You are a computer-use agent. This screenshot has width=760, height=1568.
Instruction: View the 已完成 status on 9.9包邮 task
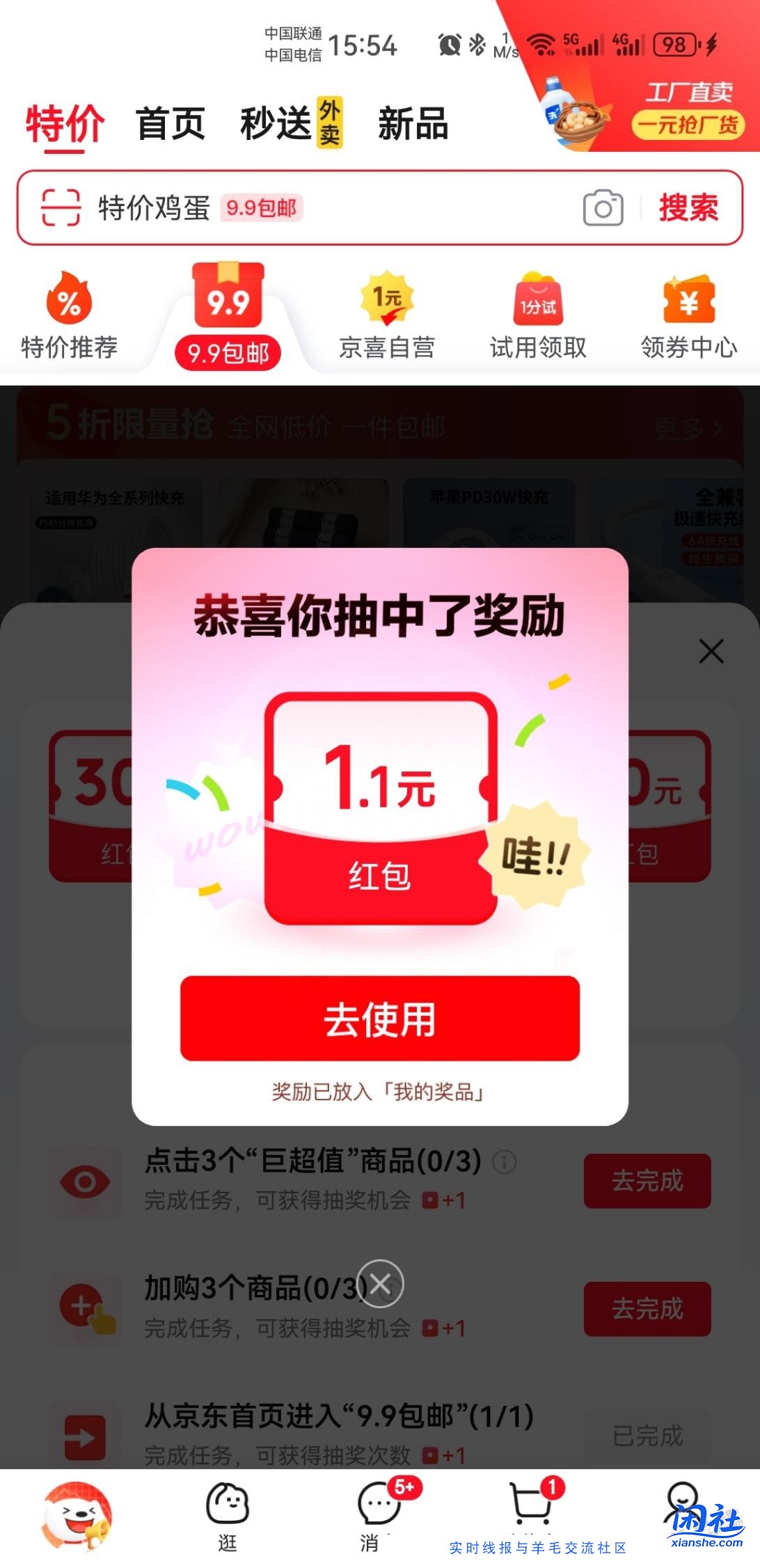point(646,1433)
